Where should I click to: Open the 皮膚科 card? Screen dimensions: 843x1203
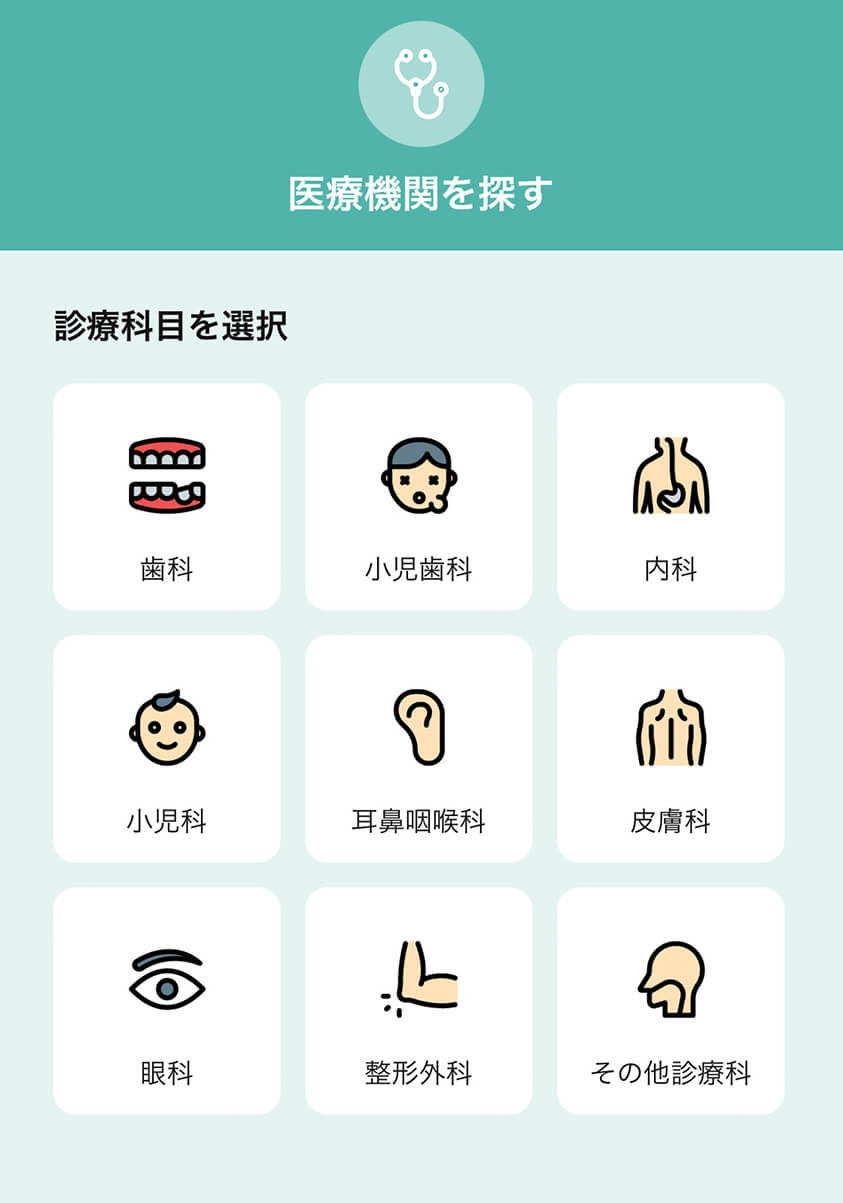click(671, 749)
